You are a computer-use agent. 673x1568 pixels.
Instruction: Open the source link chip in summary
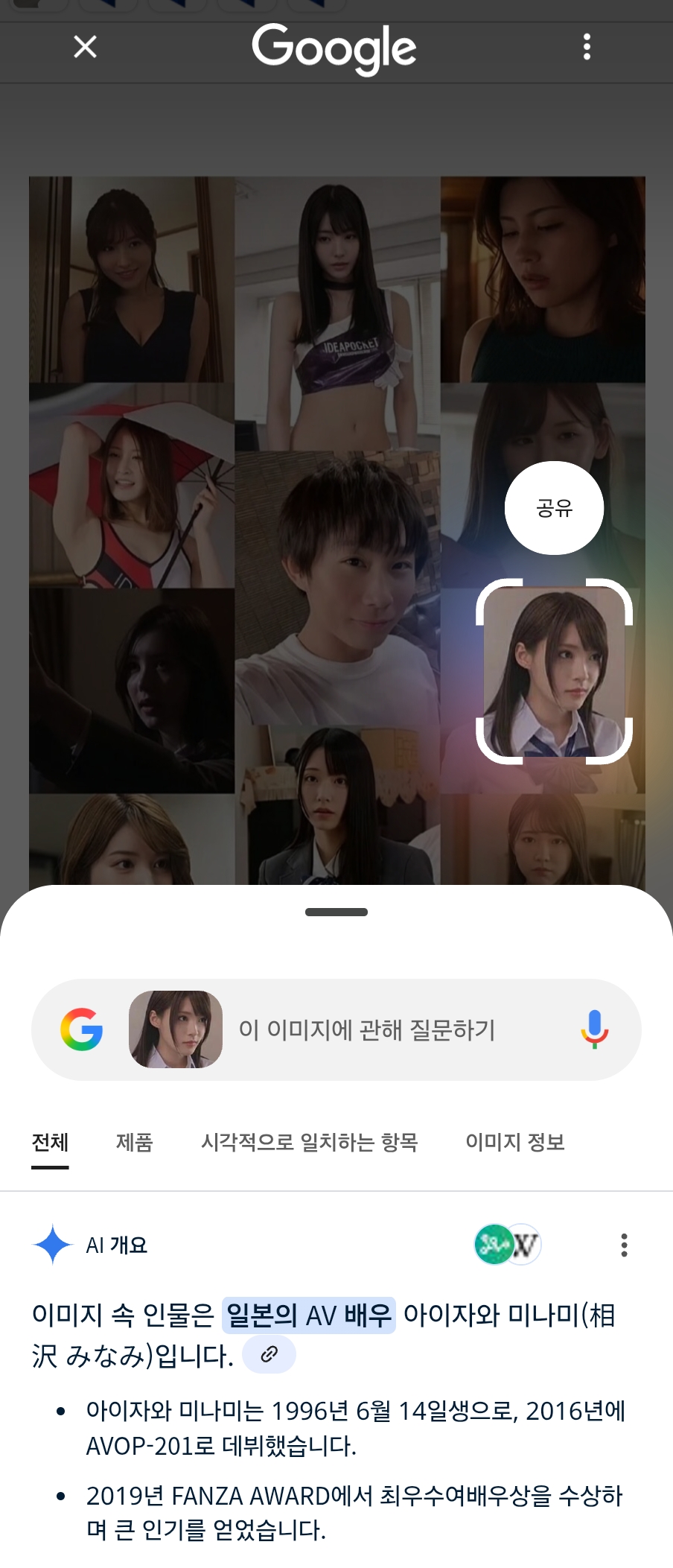269,1354
